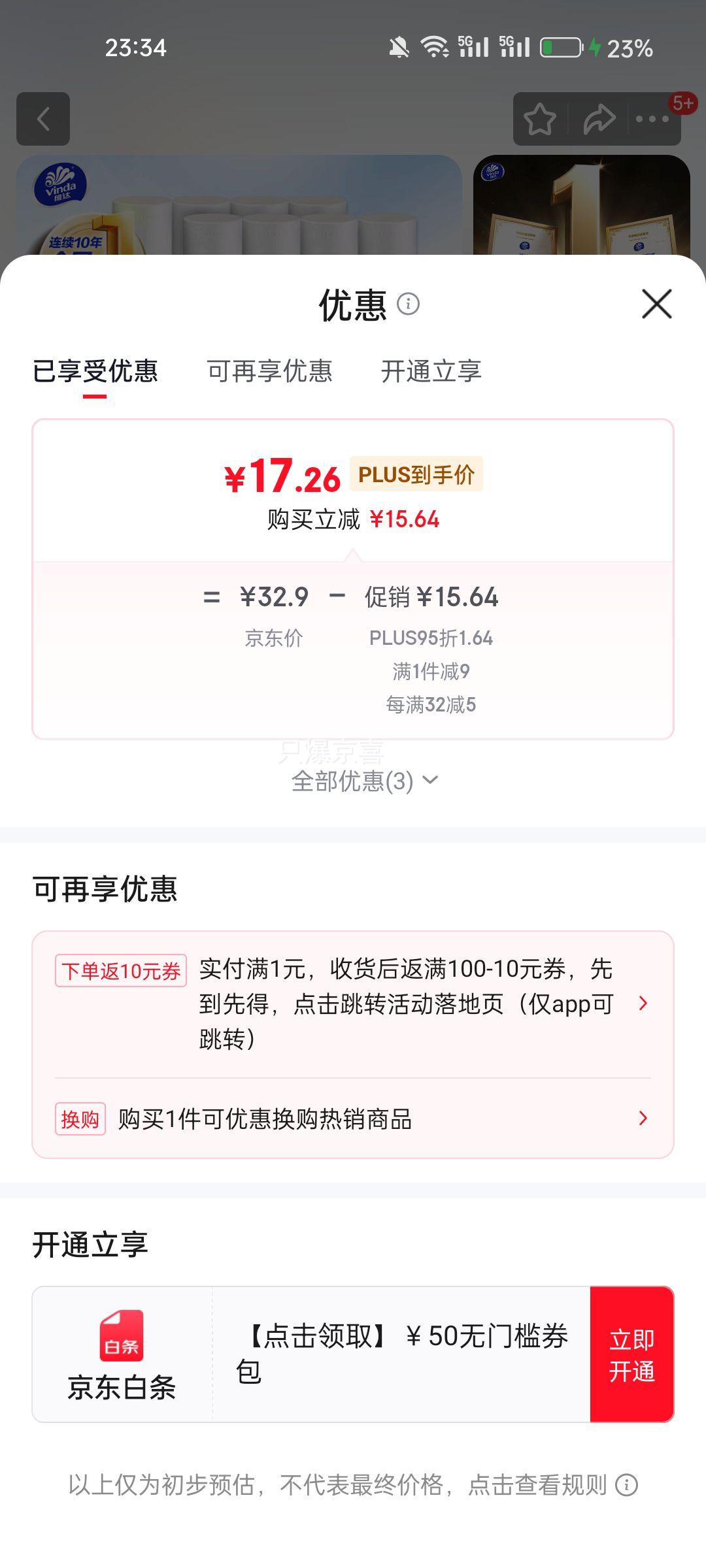Go back using the top-left arrow
Image resolution: width=706 pixels, height=1568 pixels.
[x=43, y=119]
